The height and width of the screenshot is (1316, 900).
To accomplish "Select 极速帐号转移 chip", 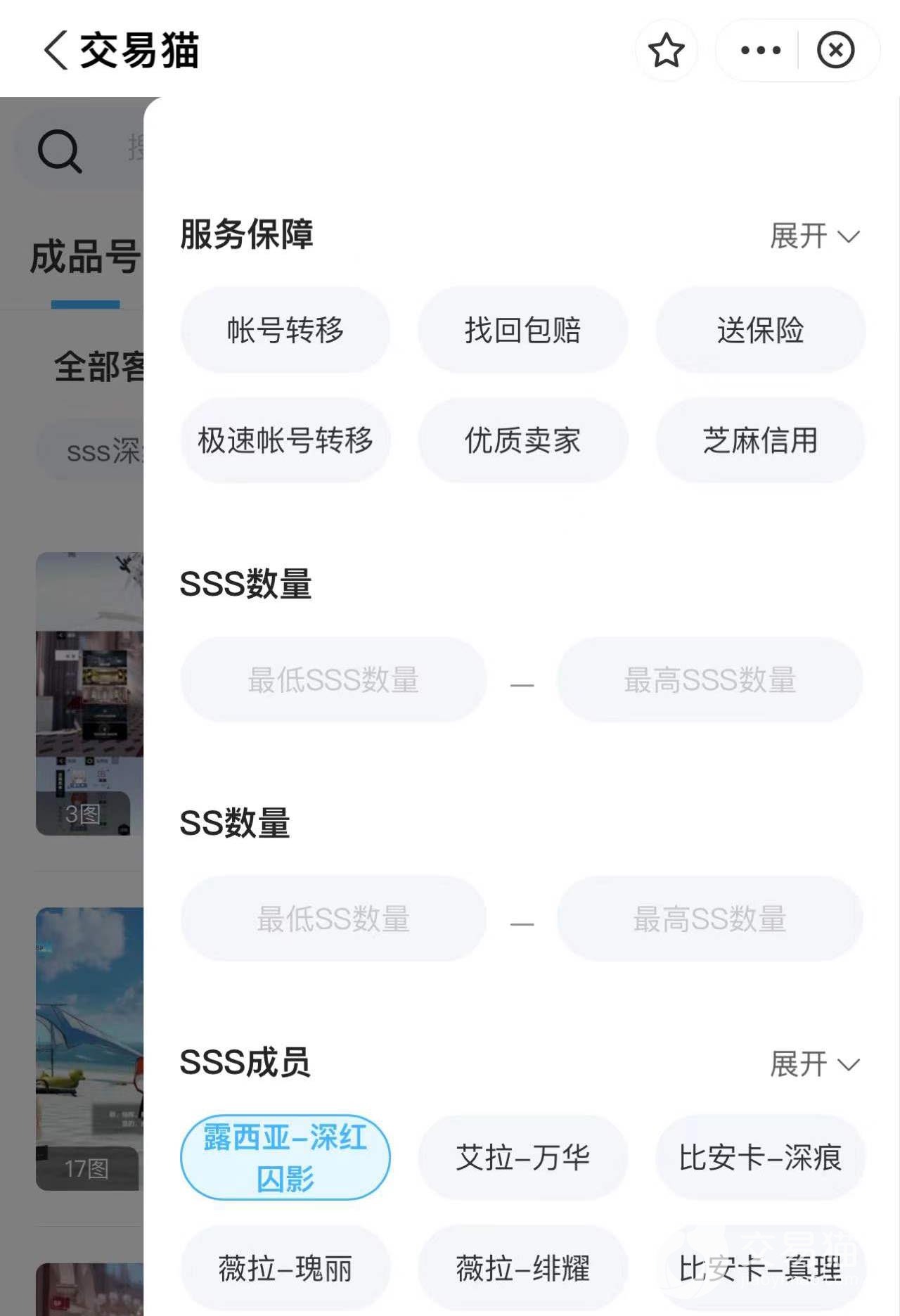I will [x=285, y=440].
